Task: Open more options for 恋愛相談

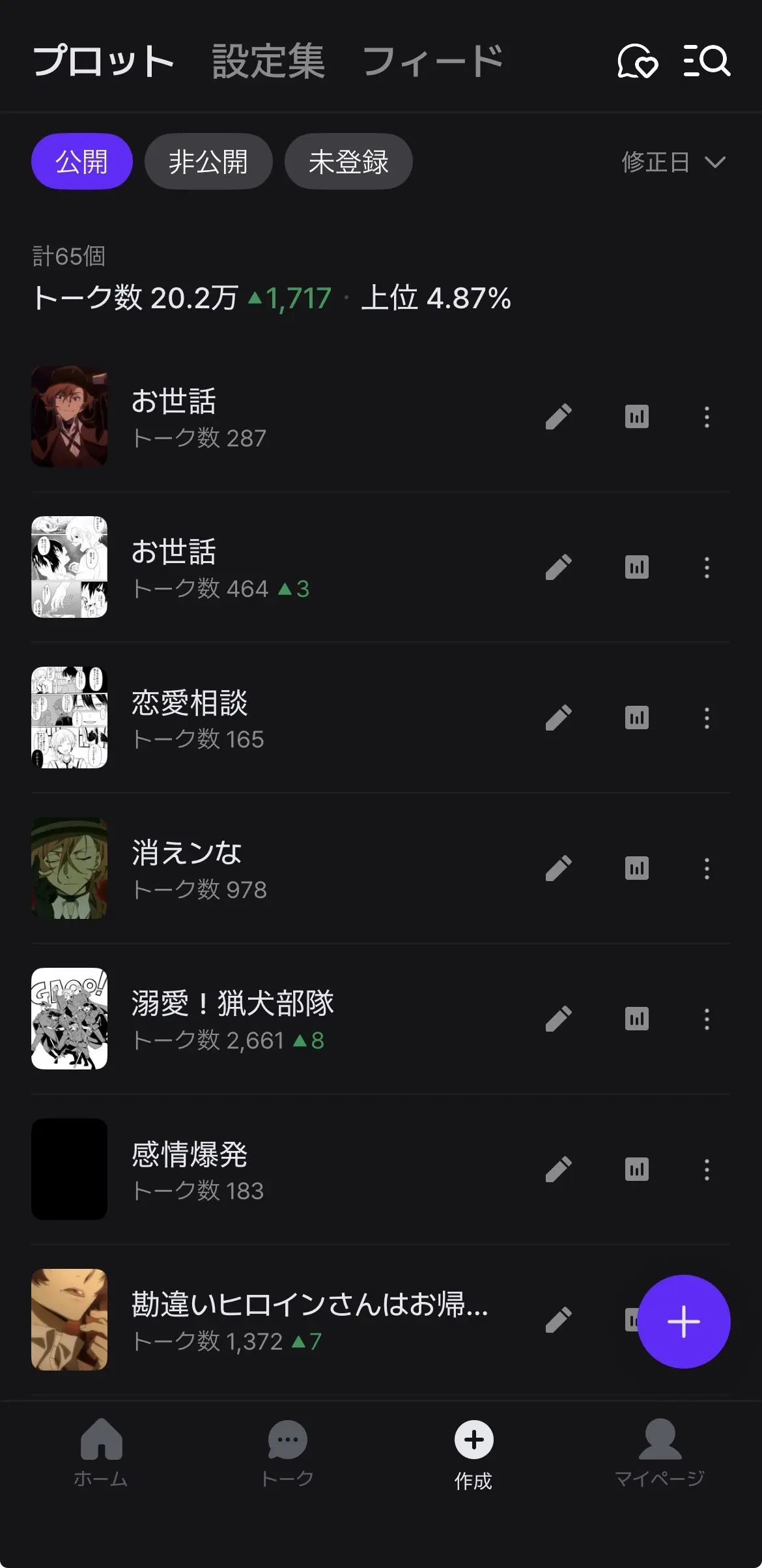Action: [x=707, y=718]
